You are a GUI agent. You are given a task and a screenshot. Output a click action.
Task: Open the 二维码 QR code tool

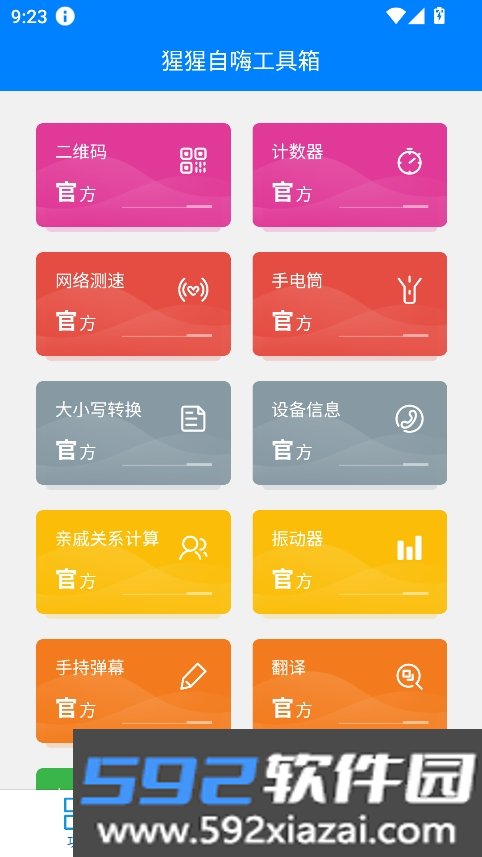(x=133, y=175)
